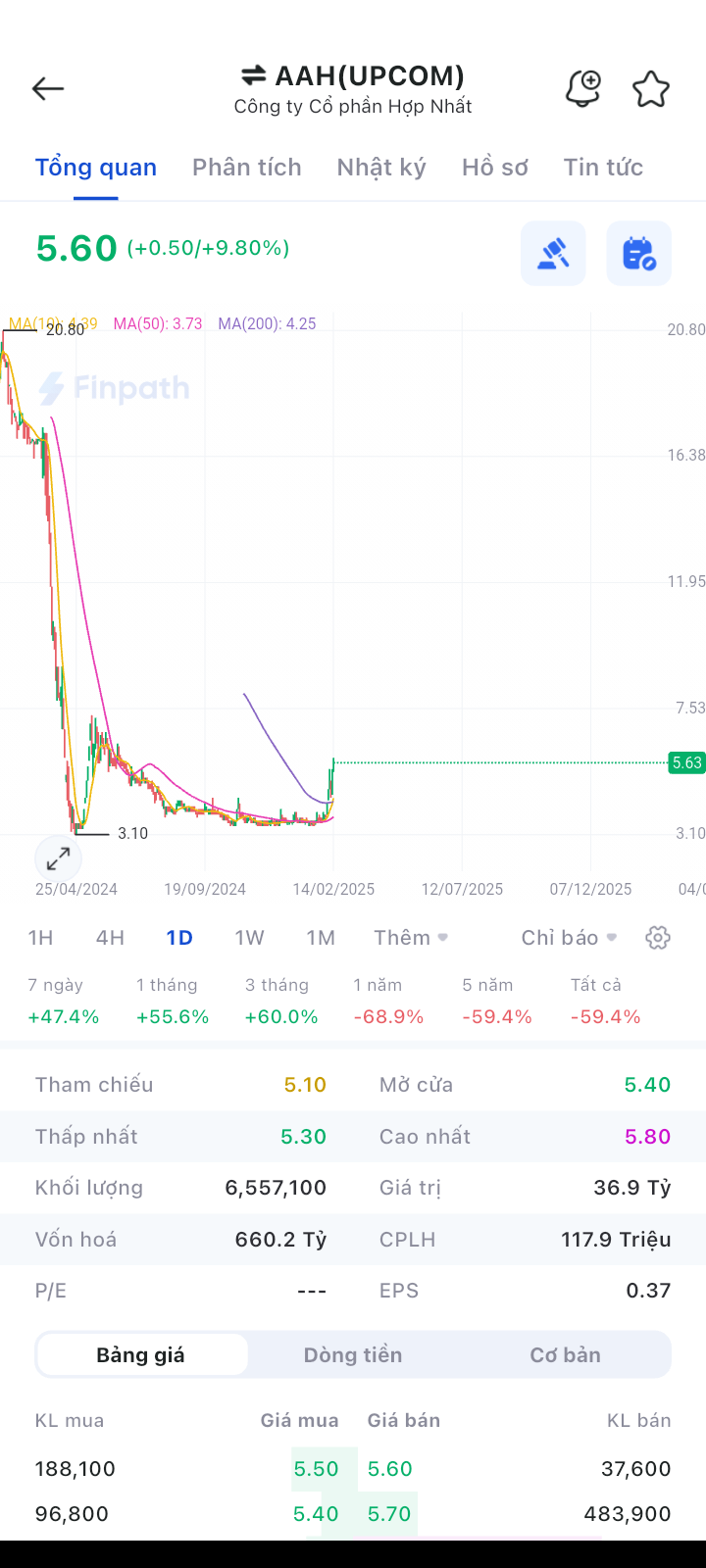Screen dimensions: 706x1568
Task: Open chart settings gear
Action: click(x=658, y=938)
